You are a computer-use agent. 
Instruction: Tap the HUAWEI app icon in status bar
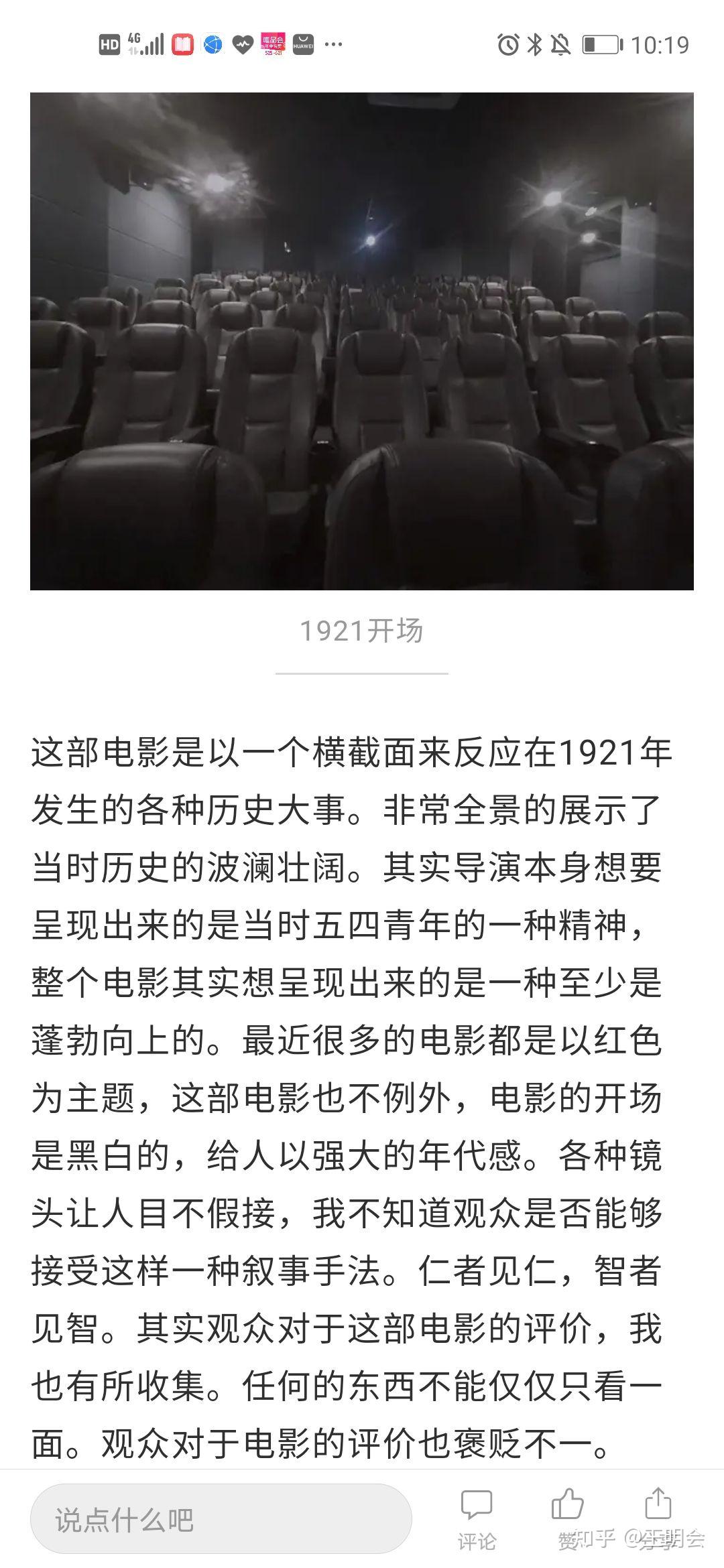(303, 46)
